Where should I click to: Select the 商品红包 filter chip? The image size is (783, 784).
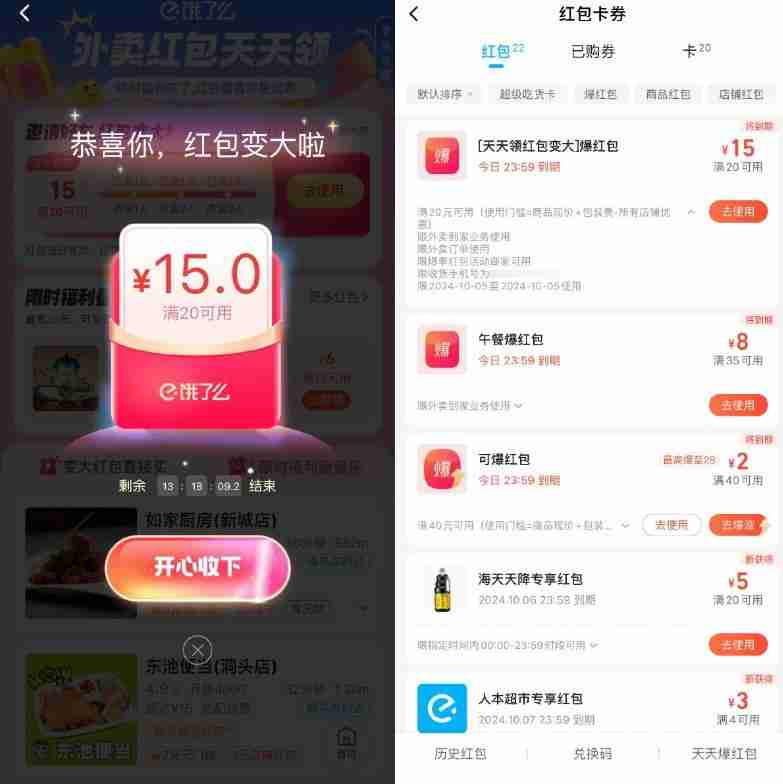click(x=668, y=94)
